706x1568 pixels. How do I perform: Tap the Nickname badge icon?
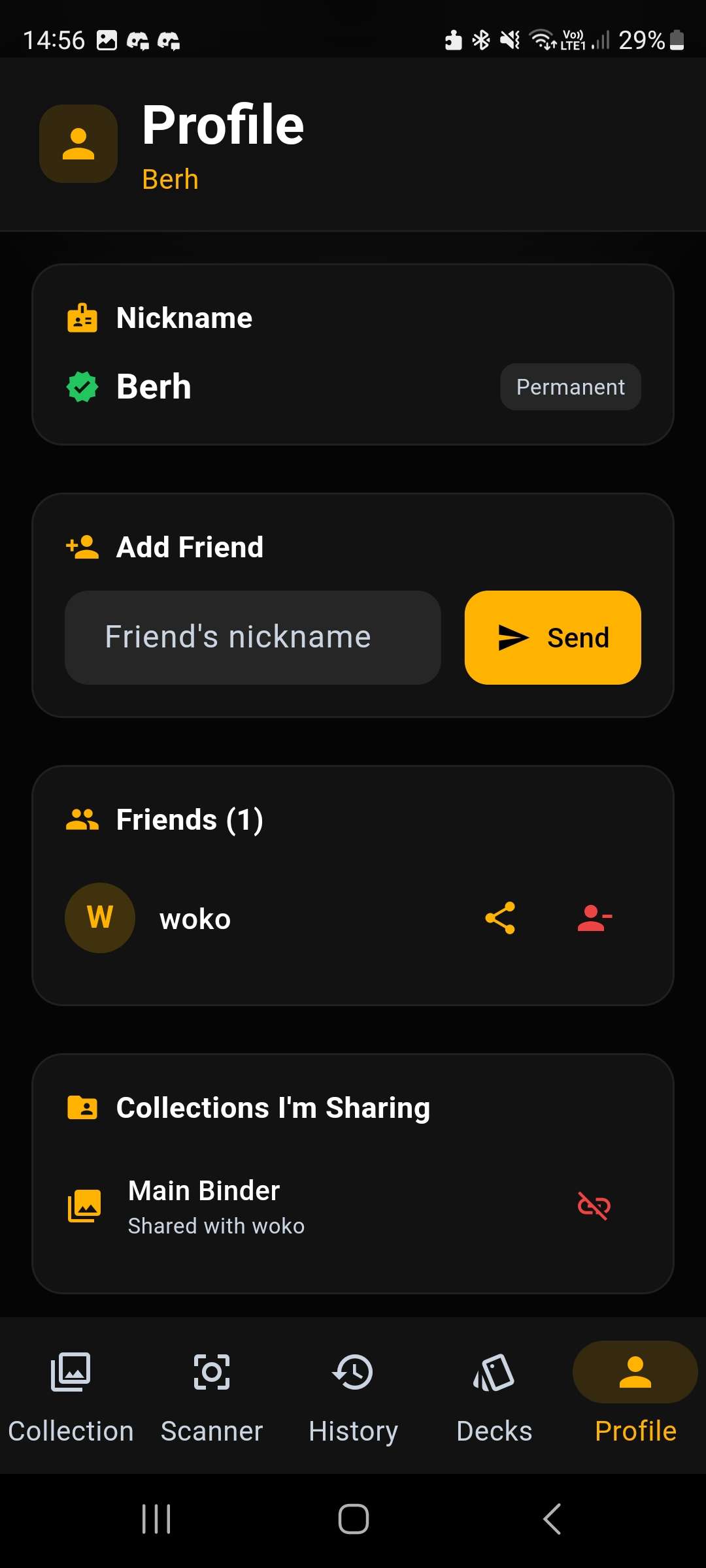pyautogui.click(x=81, y=318)
